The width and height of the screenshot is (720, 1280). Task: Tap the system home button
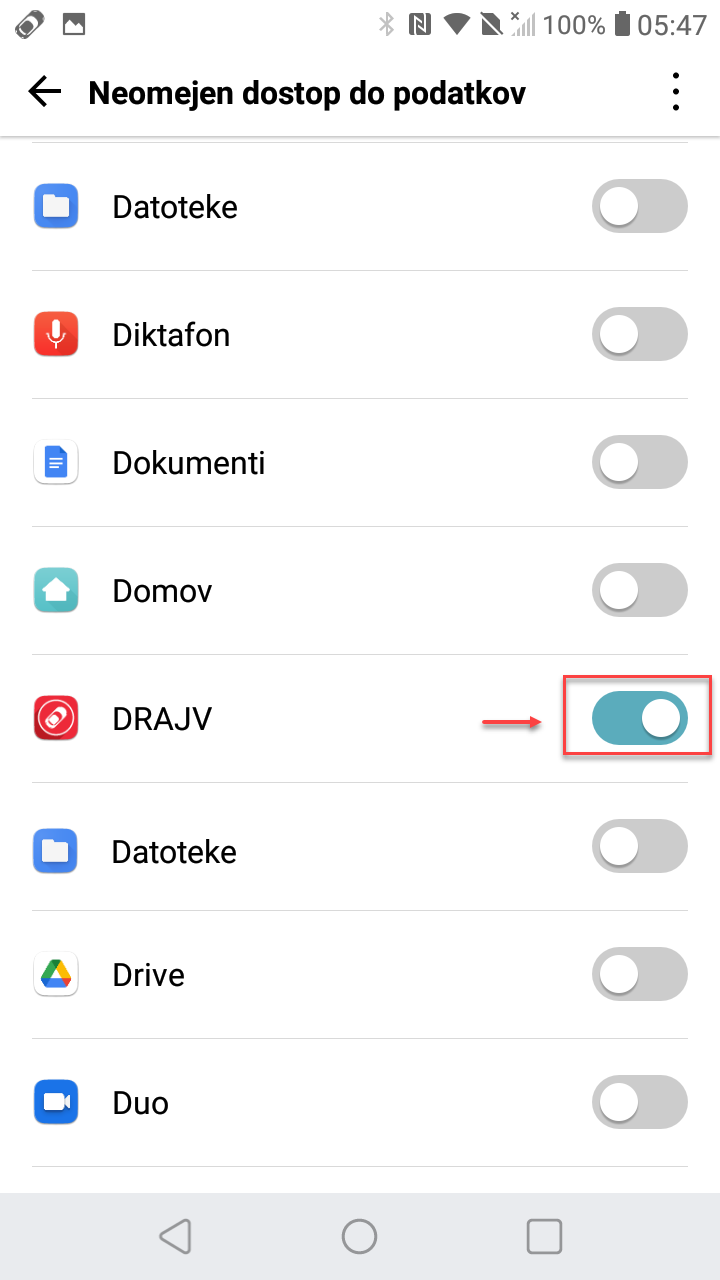click(x=359, y=1237)
